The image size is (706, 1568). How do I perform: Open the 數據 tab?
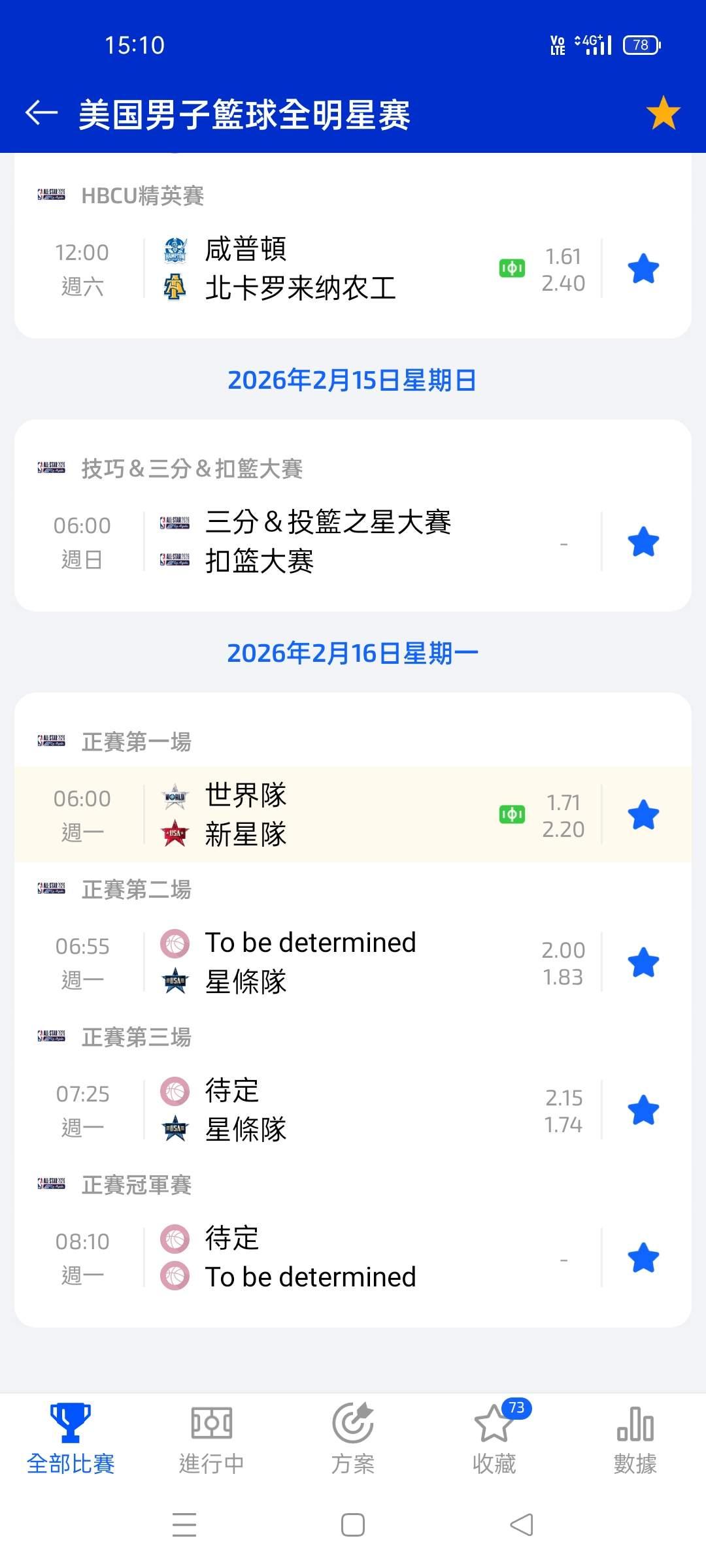(x=635, y=1439)
